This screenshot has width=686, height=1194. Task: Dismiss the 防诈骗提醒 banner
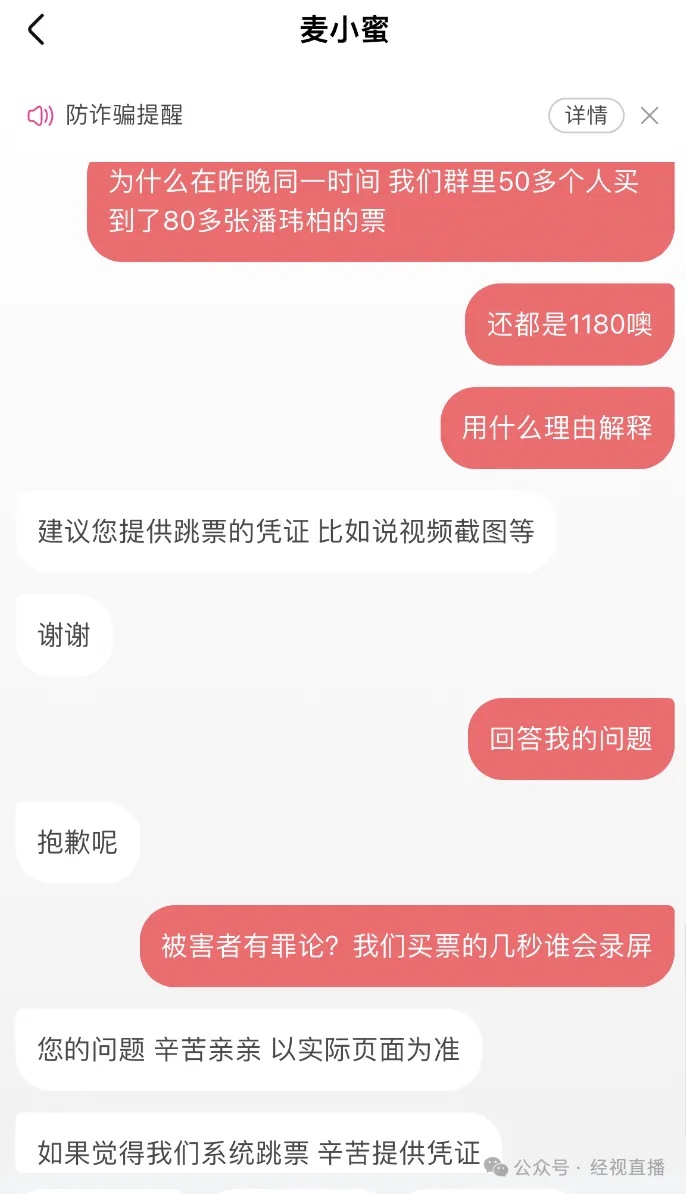[649, 116]
